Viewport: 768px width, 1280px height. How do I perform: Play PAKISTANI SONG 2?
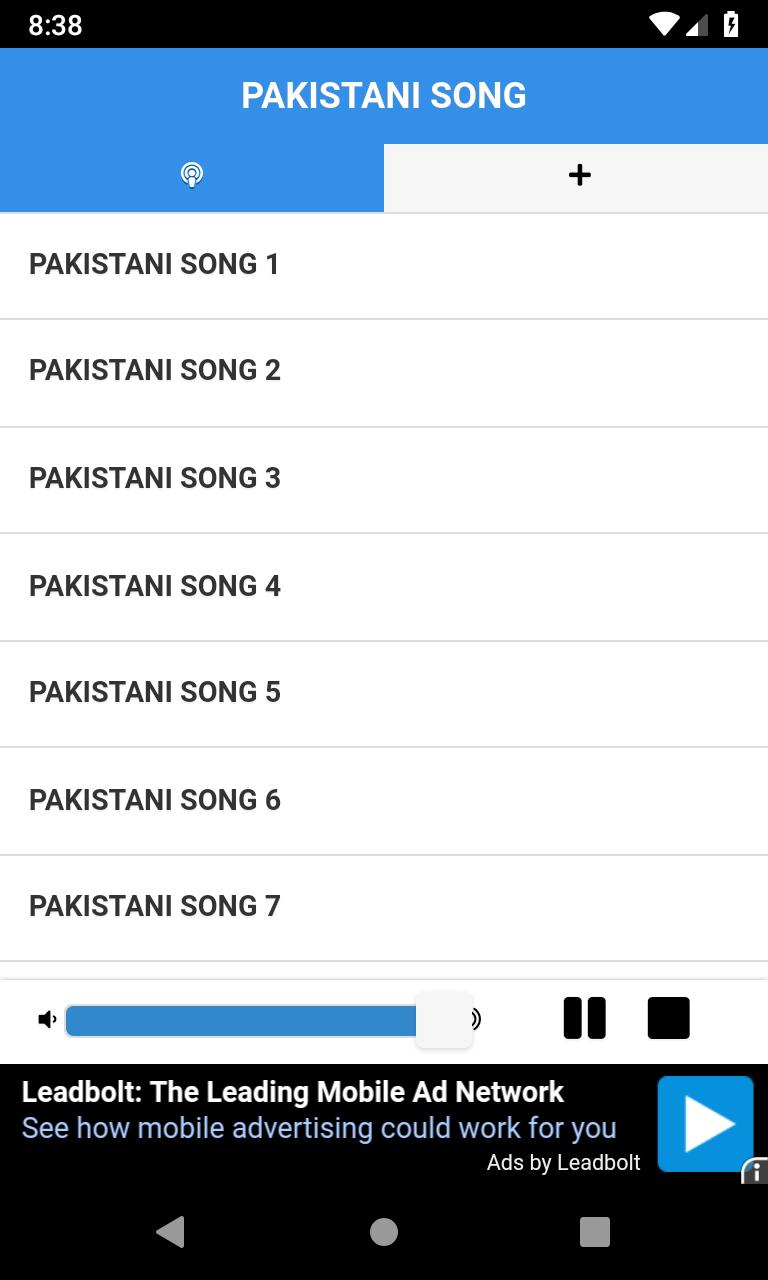(x=384, y=372)
